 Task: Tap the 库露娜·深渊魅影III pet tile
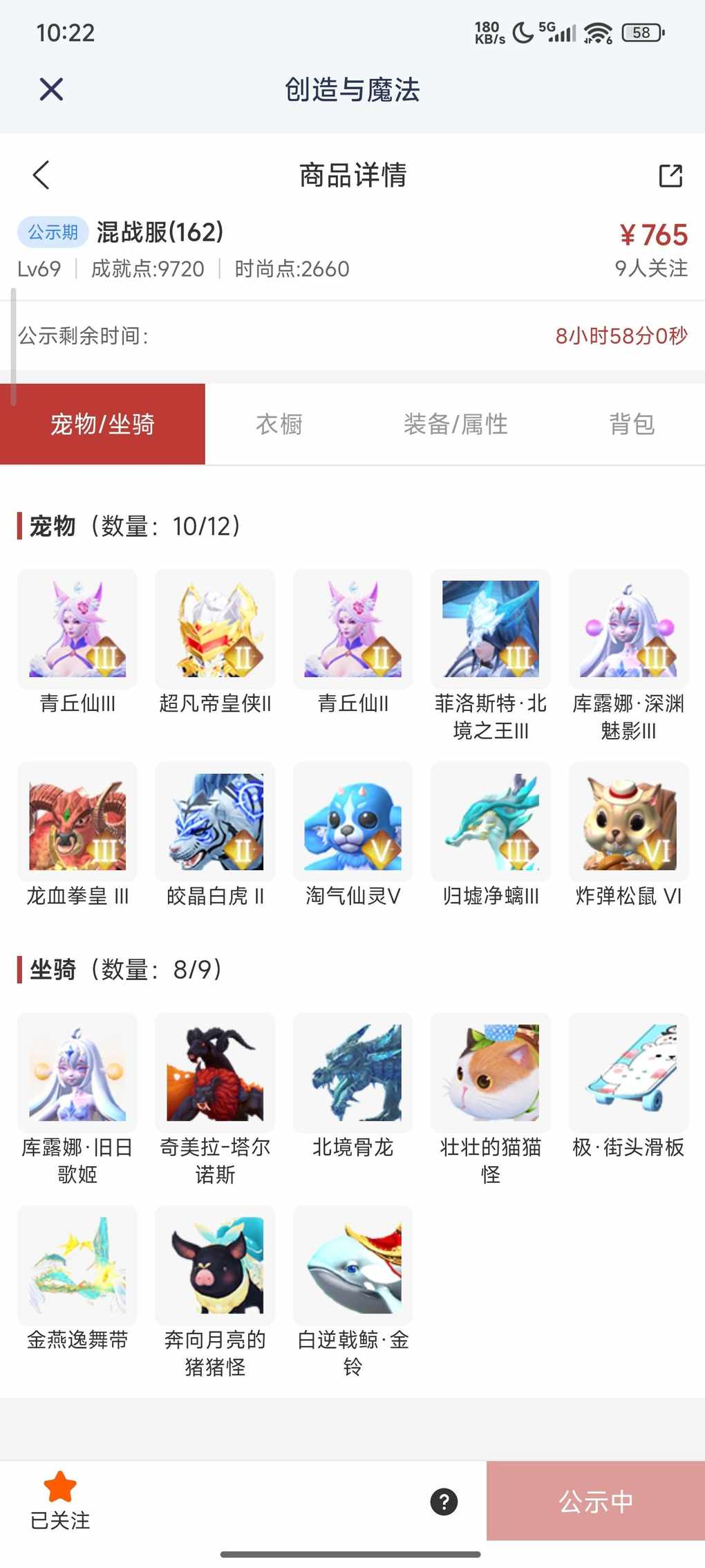pyautogui.click(x=628, y=629)
